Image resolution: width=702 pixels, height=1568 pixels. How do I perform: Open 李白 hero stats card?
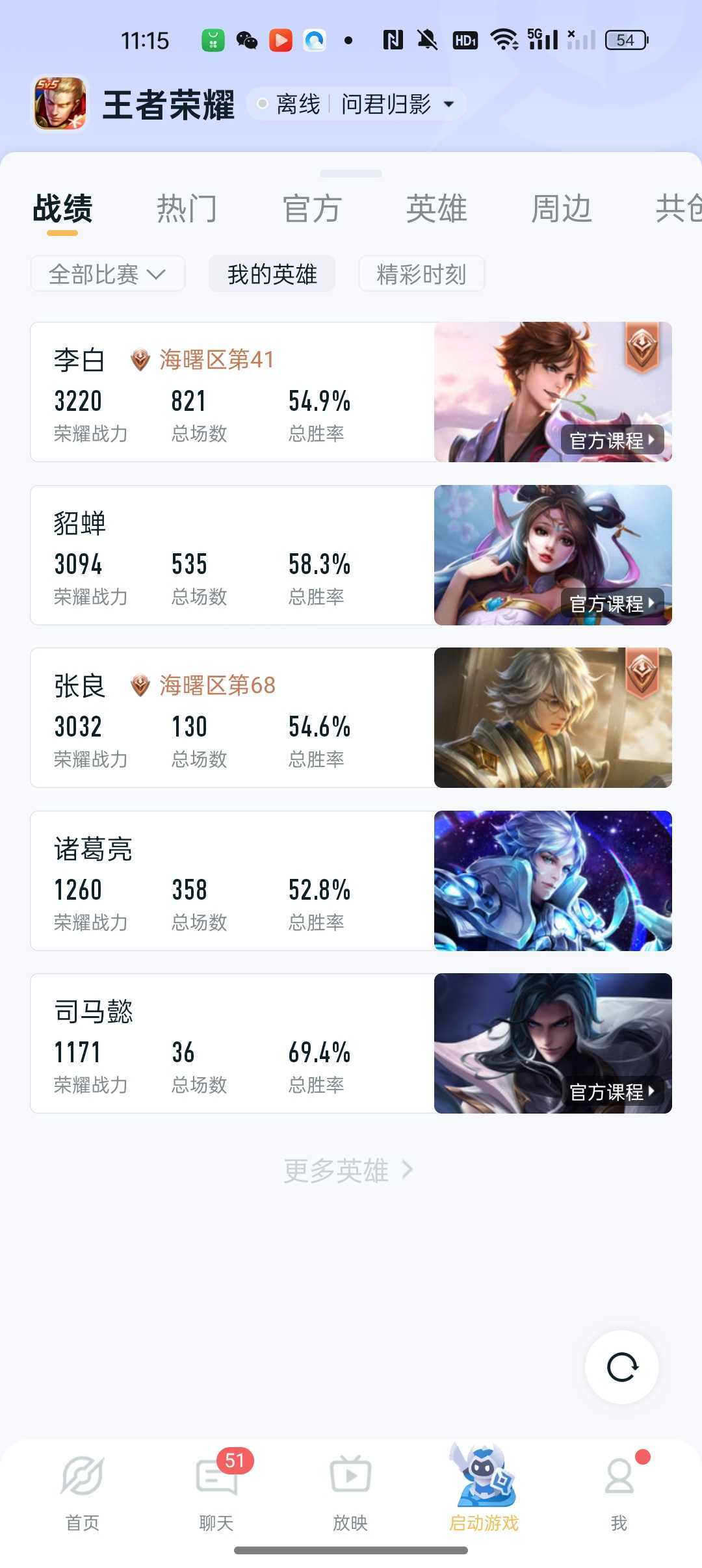[351, 392]
